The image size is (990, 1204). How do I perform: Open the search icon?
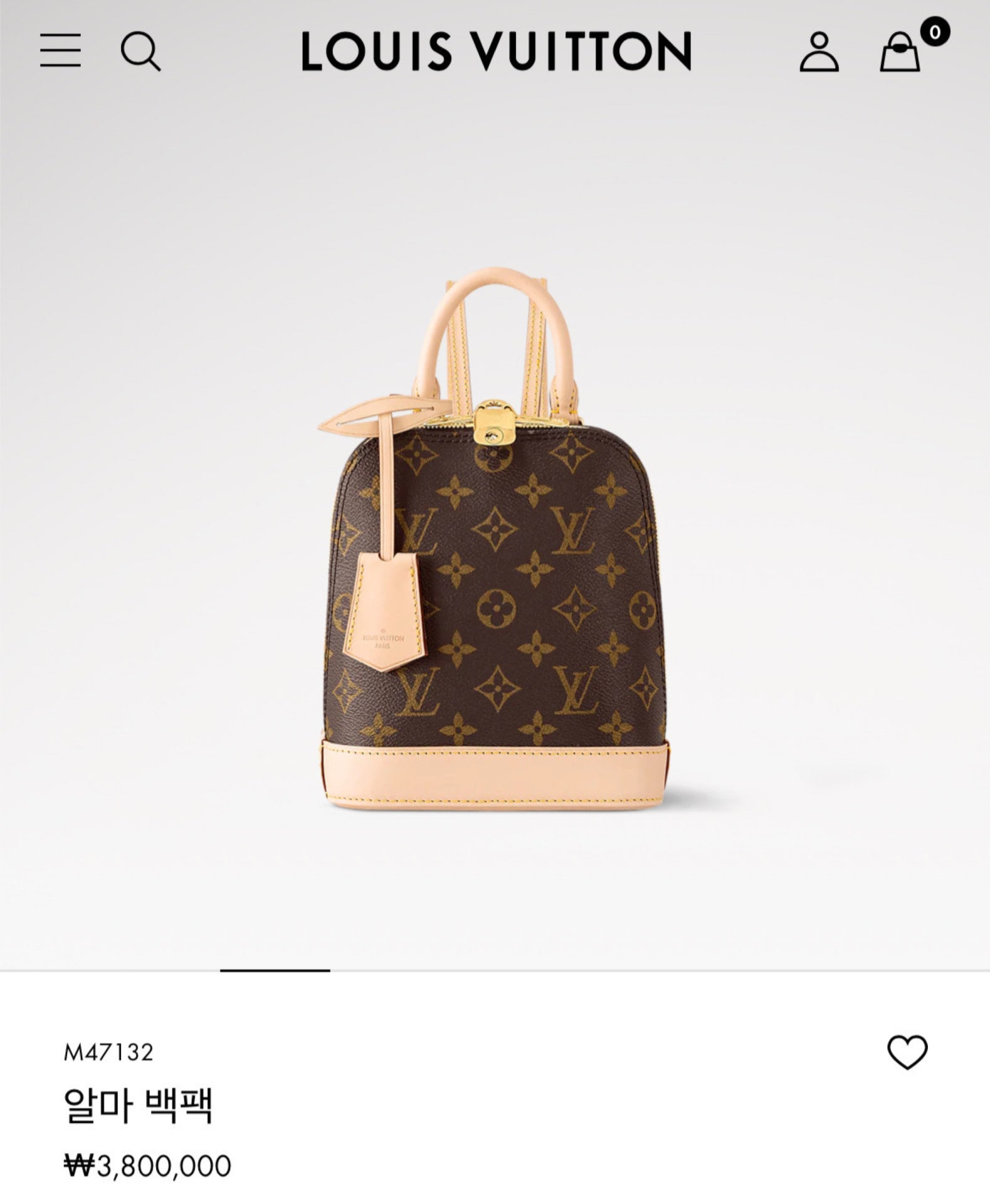[x=140, y=51]
